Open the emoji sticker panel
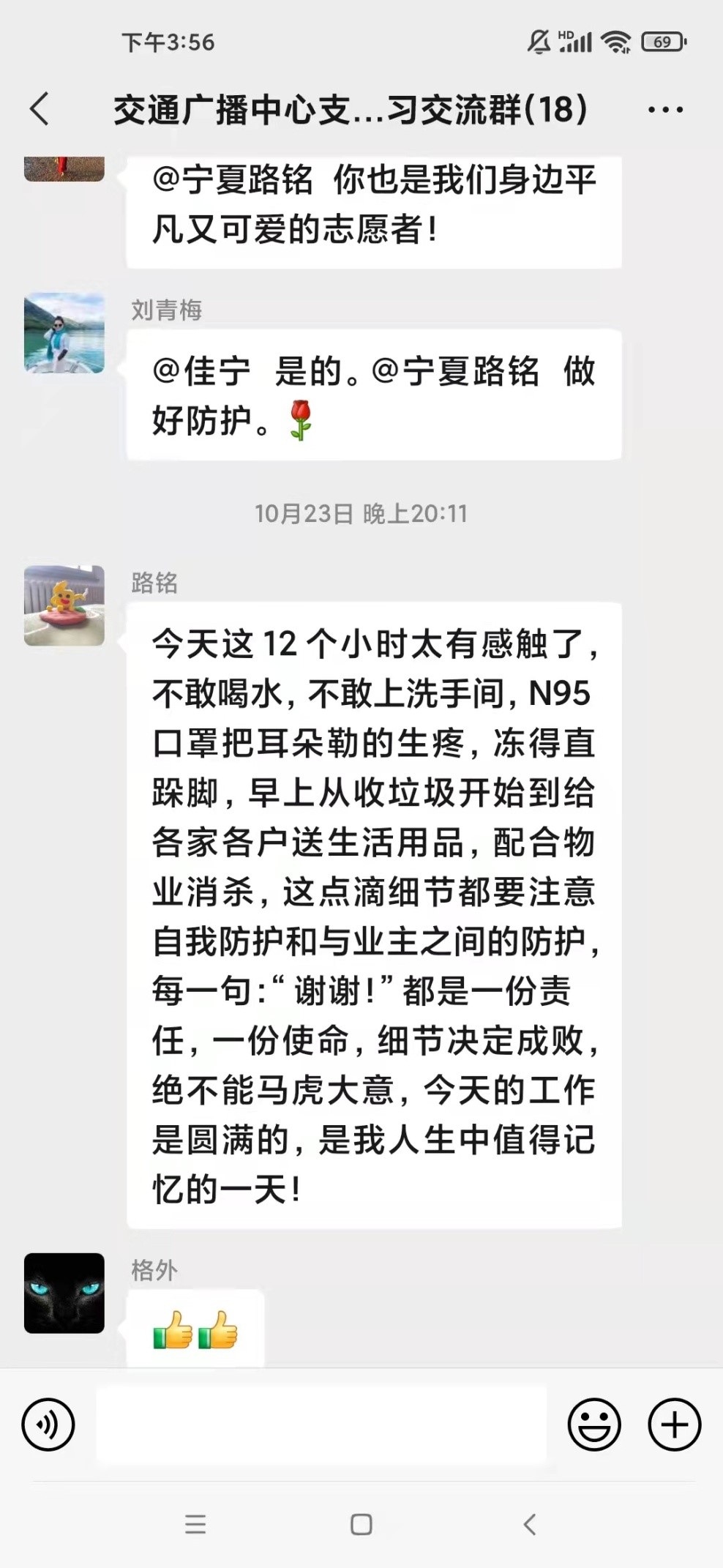Viewport: 723px width, 1568px height. coord(594,1425)
